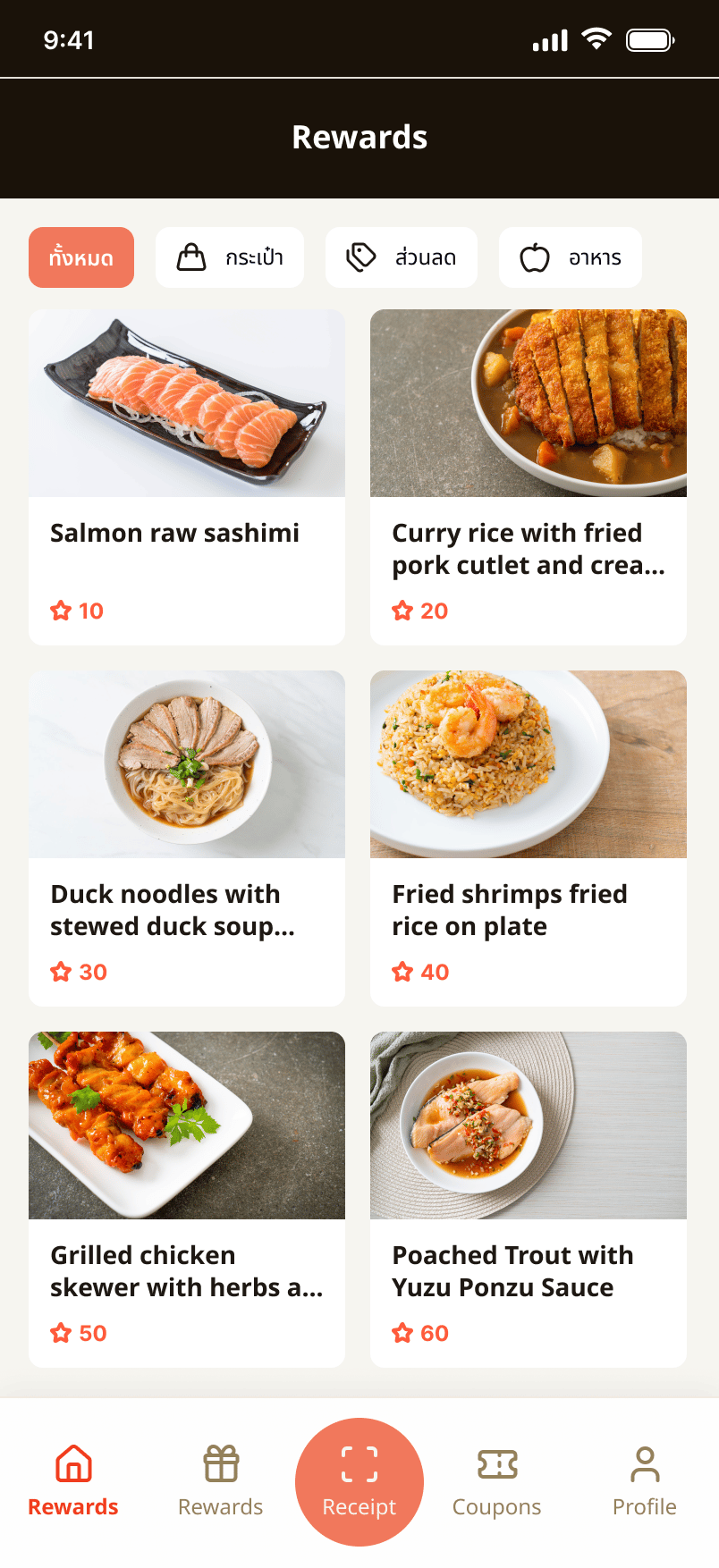Screen dimensions: 719x1568
Task: Tap the Rewards tab with home icon
Action: coord(73,1480)
